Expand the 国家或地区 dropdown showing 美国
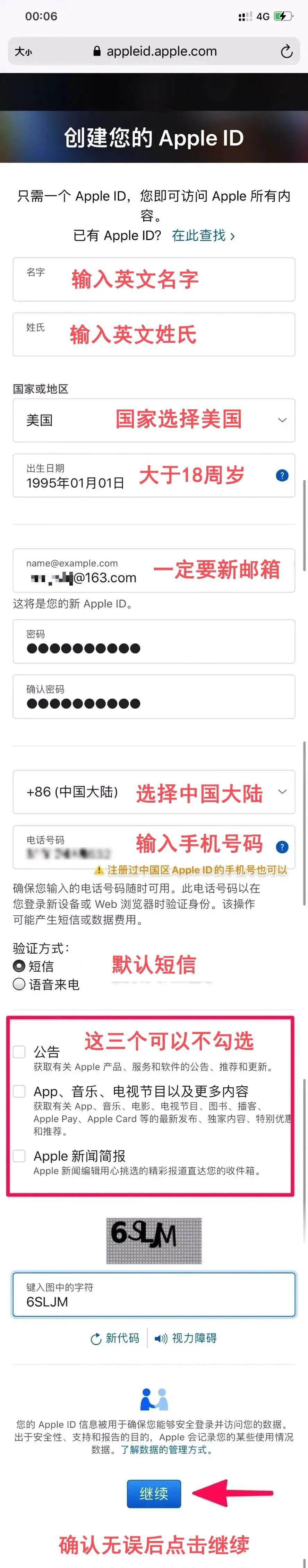This screenshot has height=1568, width=308. [154, 420]
